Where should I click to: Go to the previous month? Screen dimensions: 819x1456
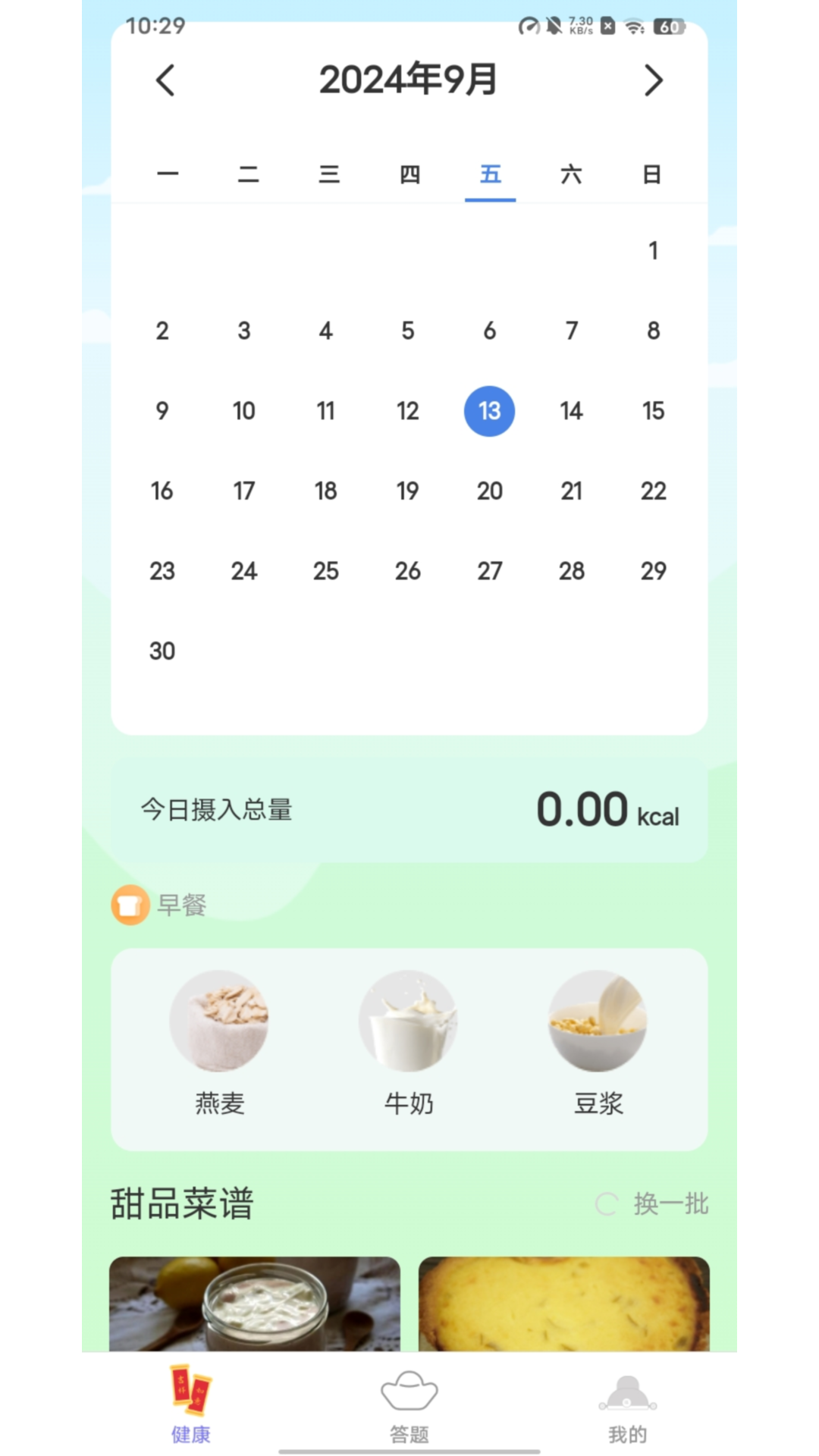click(x=165, y=80)
